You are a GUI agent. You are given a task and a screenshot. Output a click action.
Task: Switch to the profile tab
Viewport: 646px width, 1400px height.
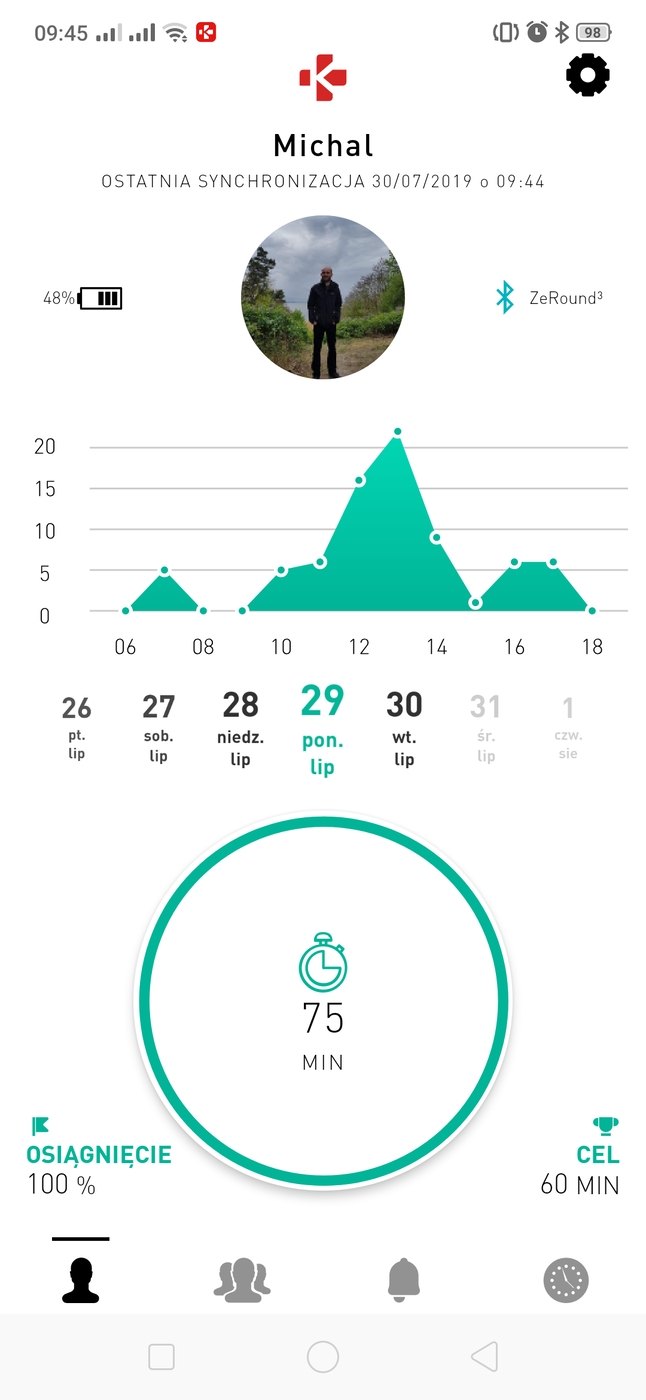click(81, 1279)
